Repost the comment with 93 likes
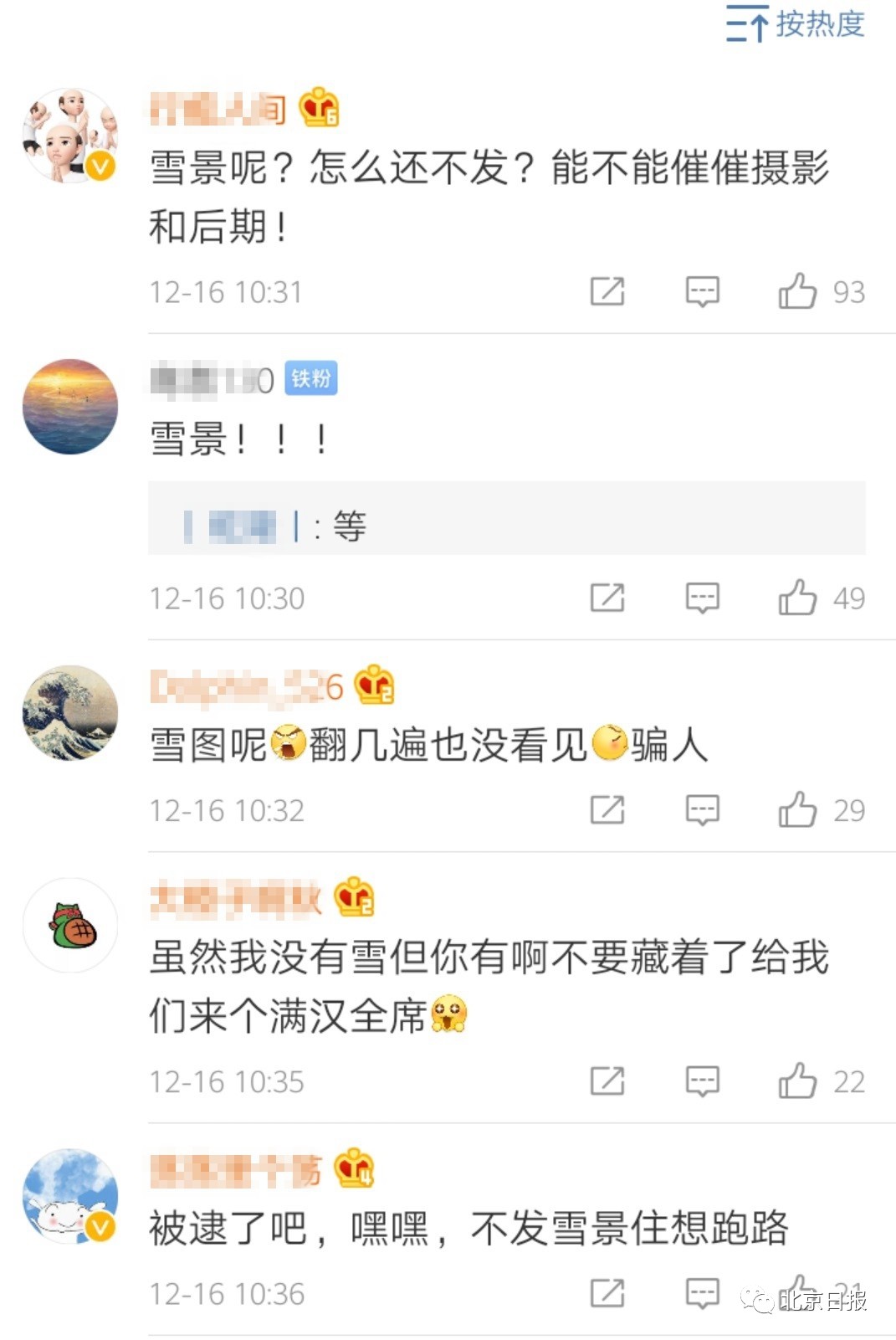This screenshot has width=896, height=1340. pyautogui.click(x=607, y=291)
